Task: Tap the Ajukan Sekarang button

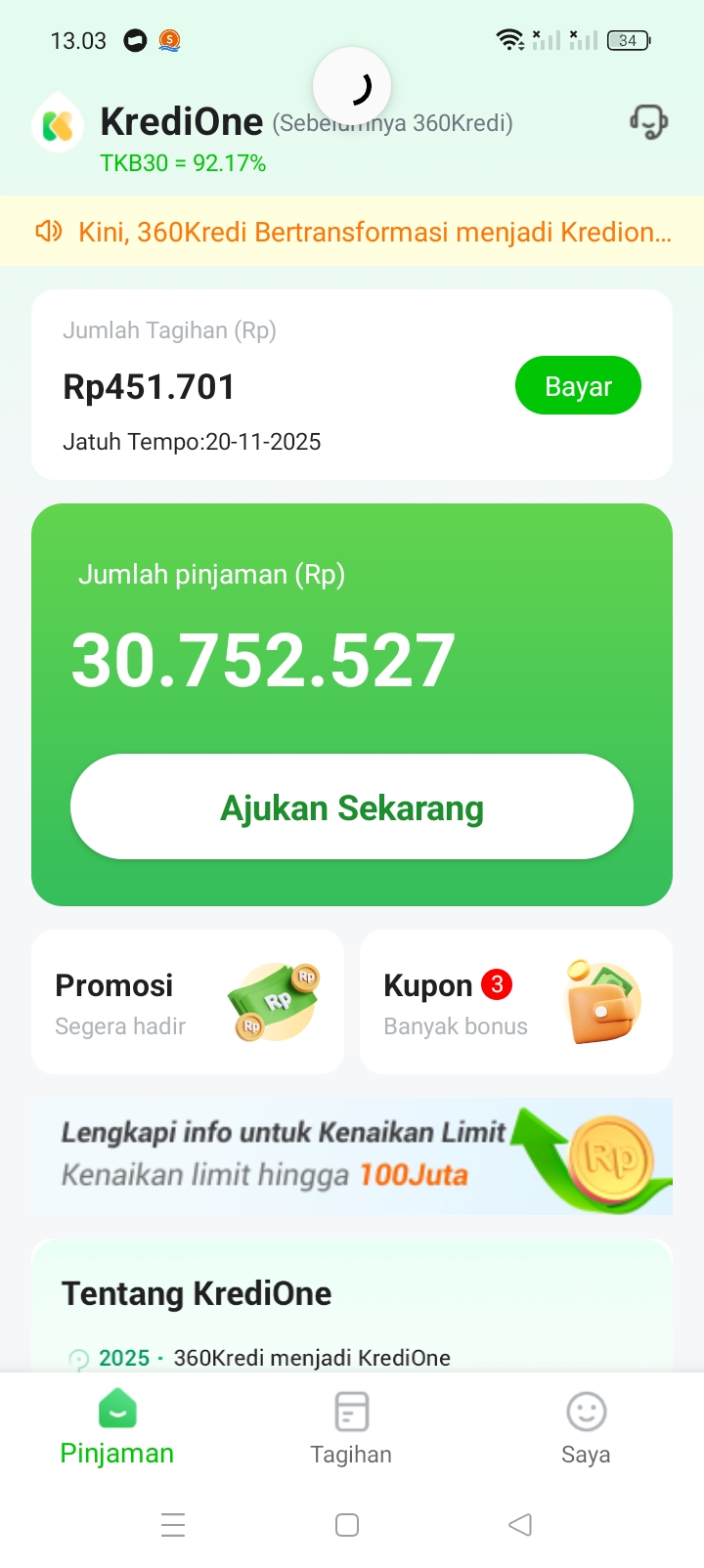Action: click(x=352, y=806)
